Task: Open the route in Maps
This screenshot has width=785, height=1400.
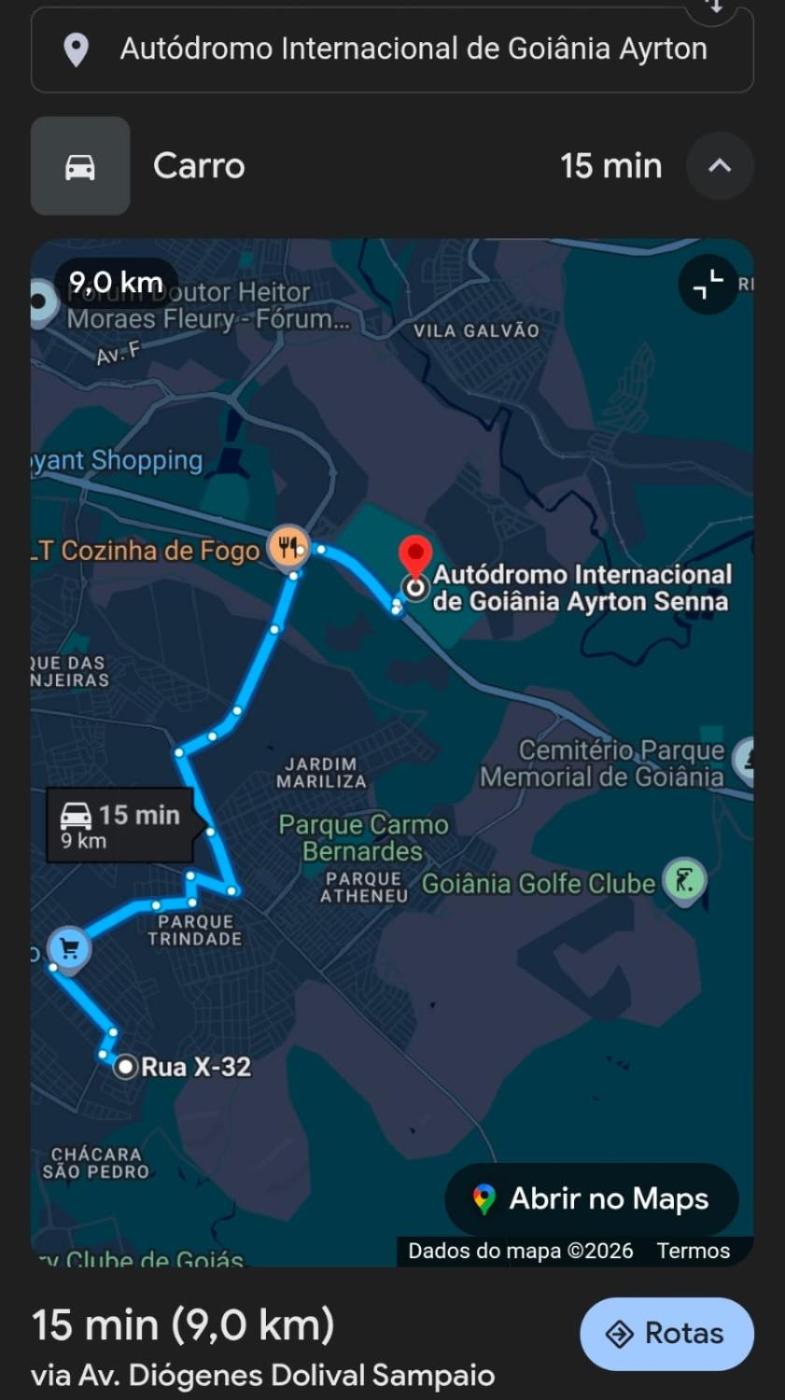Action: 592,1199
